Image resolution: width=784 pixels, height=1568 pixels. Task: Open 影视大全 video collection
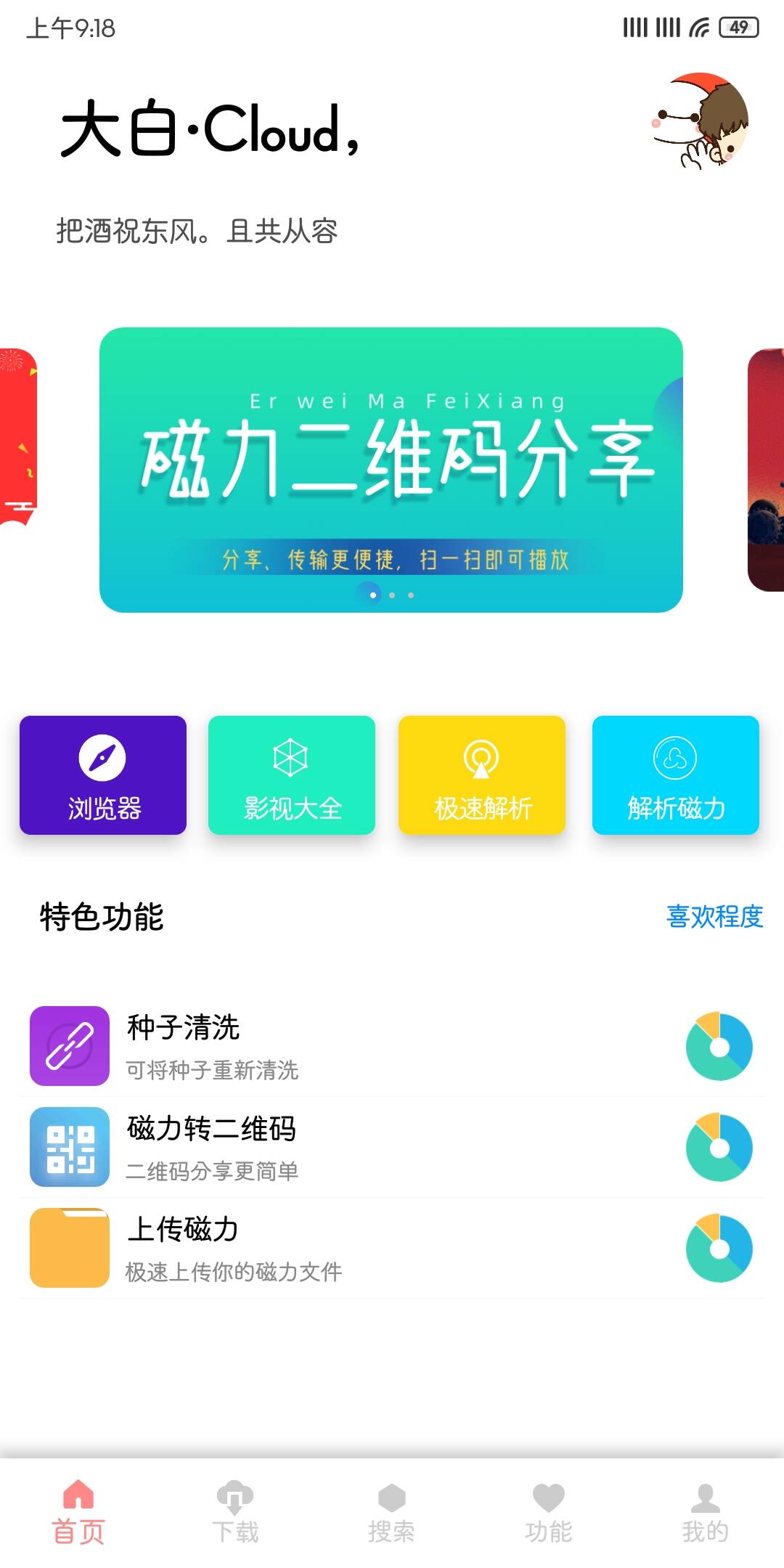click(x=292, y=775)
